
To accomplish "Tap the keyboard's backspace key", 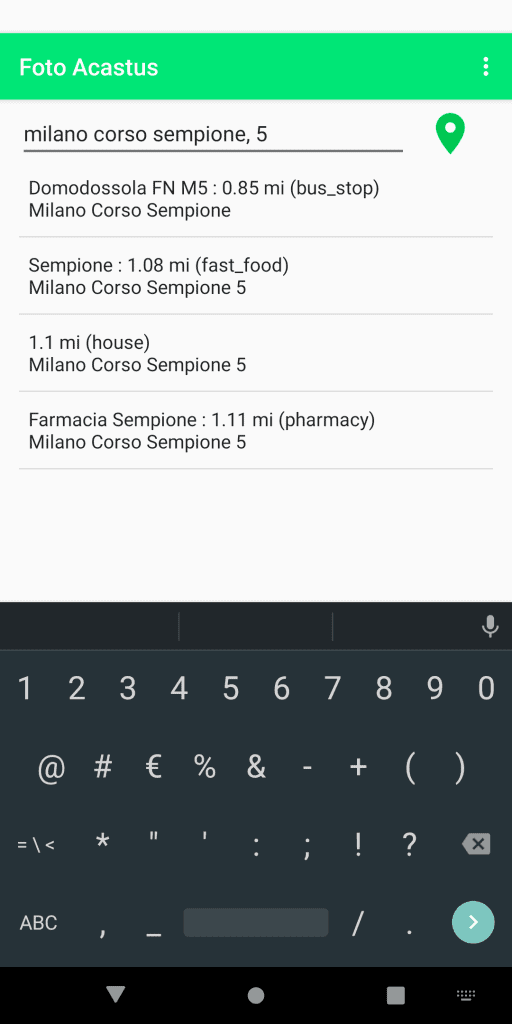I will (476, 844).
